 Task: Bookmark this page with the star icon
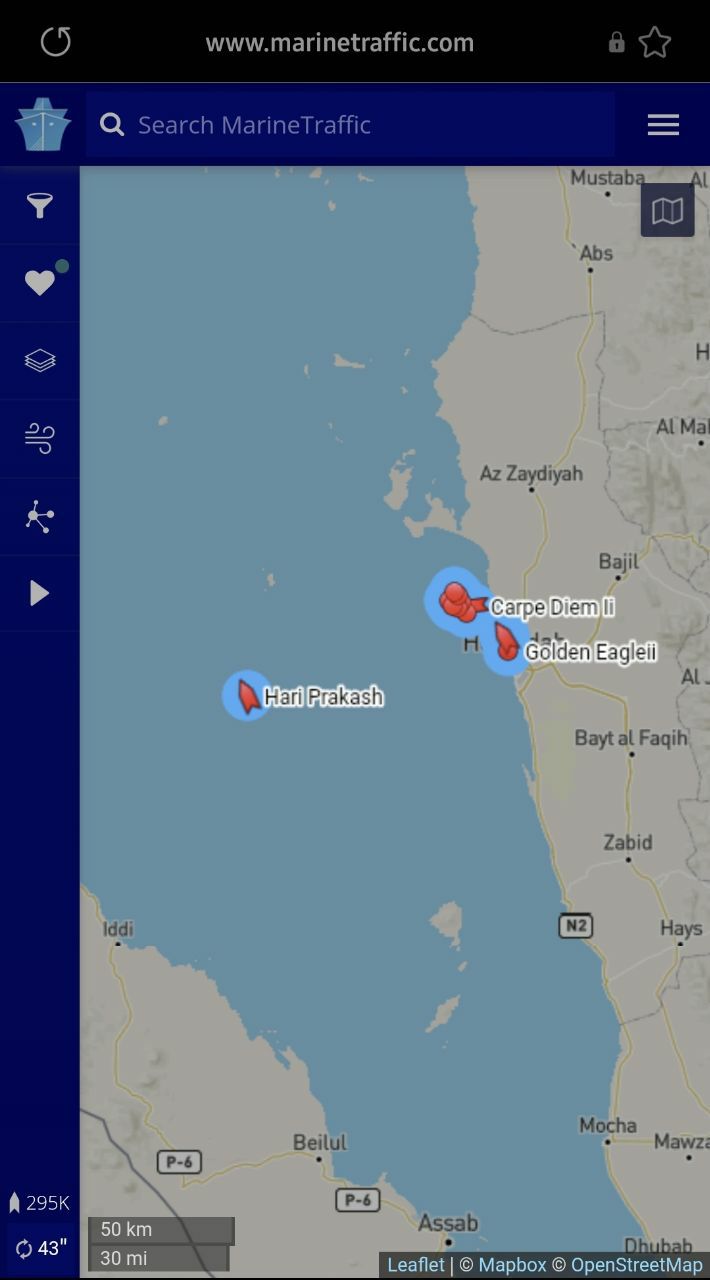pos(655,42)
